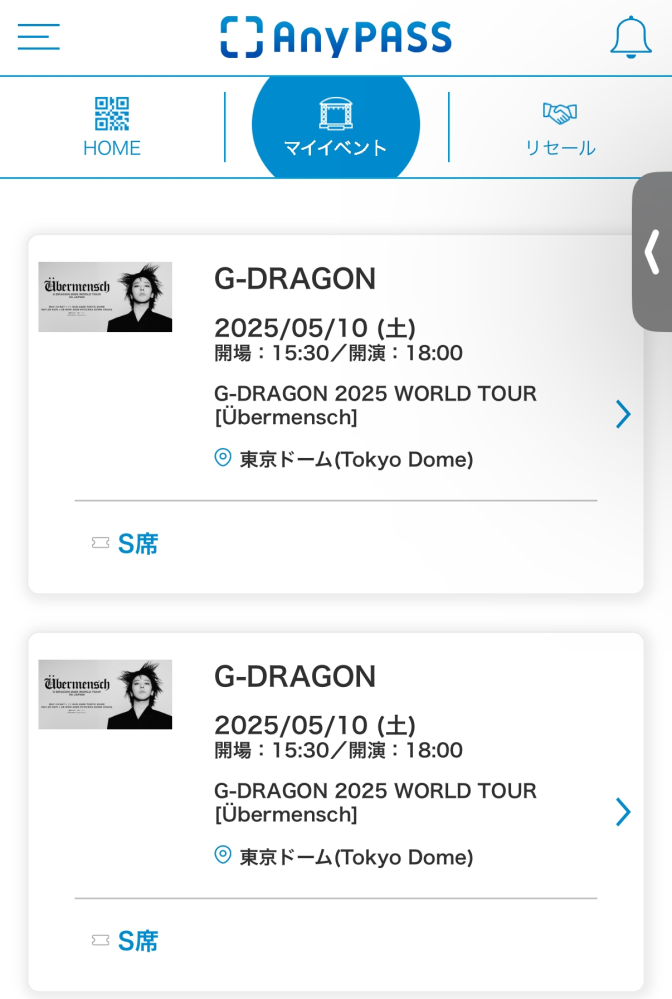Open the notifications bell
The width and height of the screenshot is (672, 999).
[x=630, y=37]
